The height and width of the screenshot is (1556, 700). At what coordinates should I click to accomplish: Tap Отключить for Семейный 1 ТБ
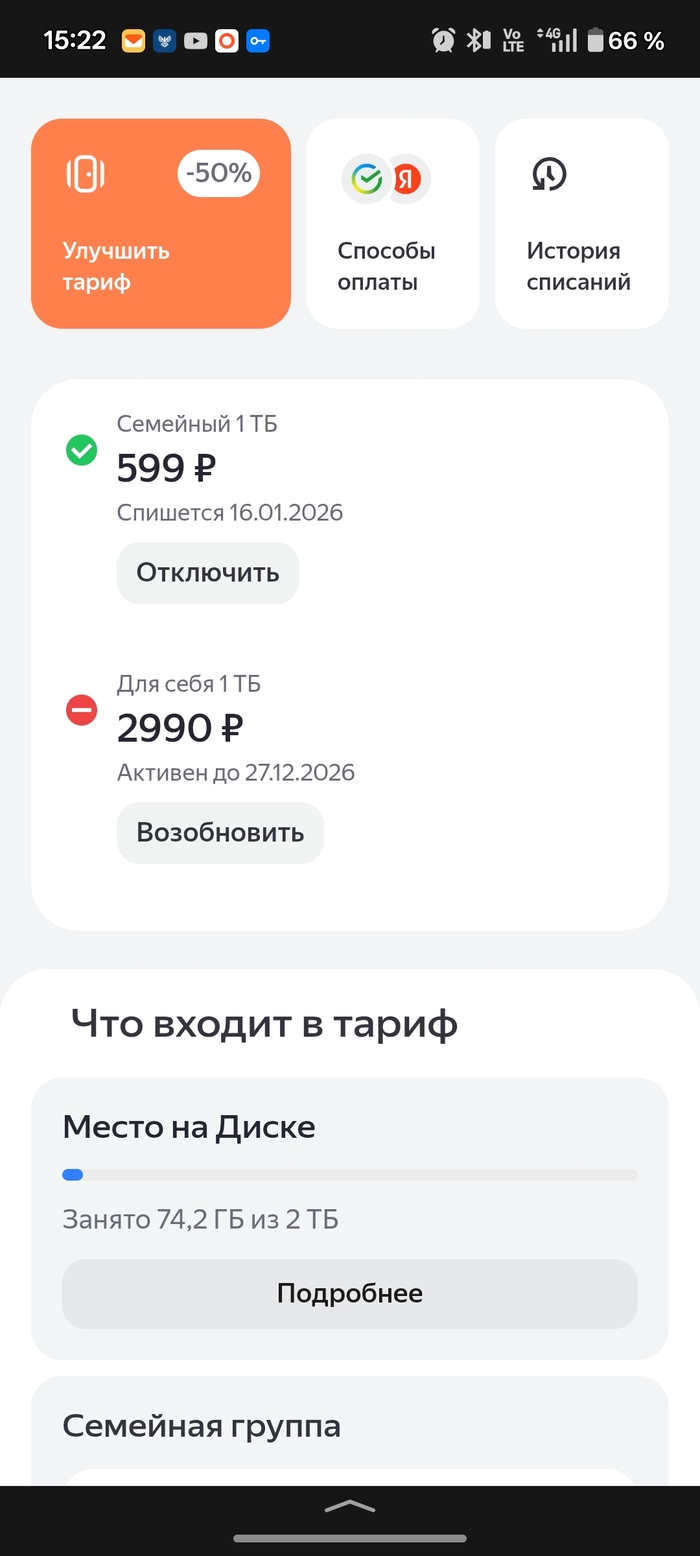click(x=208, y=573)
